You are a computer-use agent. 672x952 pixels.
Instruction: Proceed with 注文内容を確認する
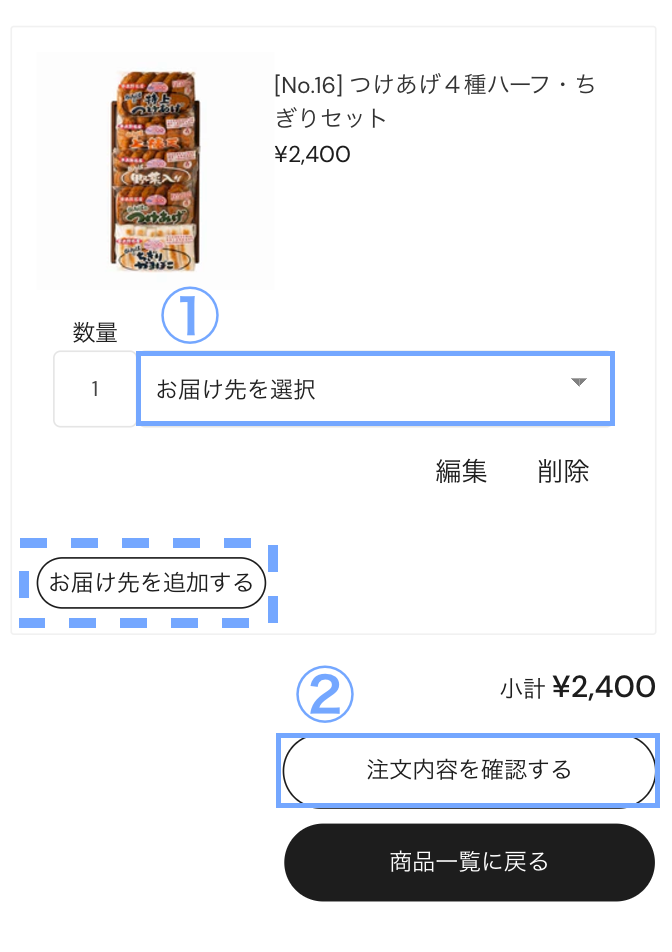pyautogui.click(x=468, y=770)
